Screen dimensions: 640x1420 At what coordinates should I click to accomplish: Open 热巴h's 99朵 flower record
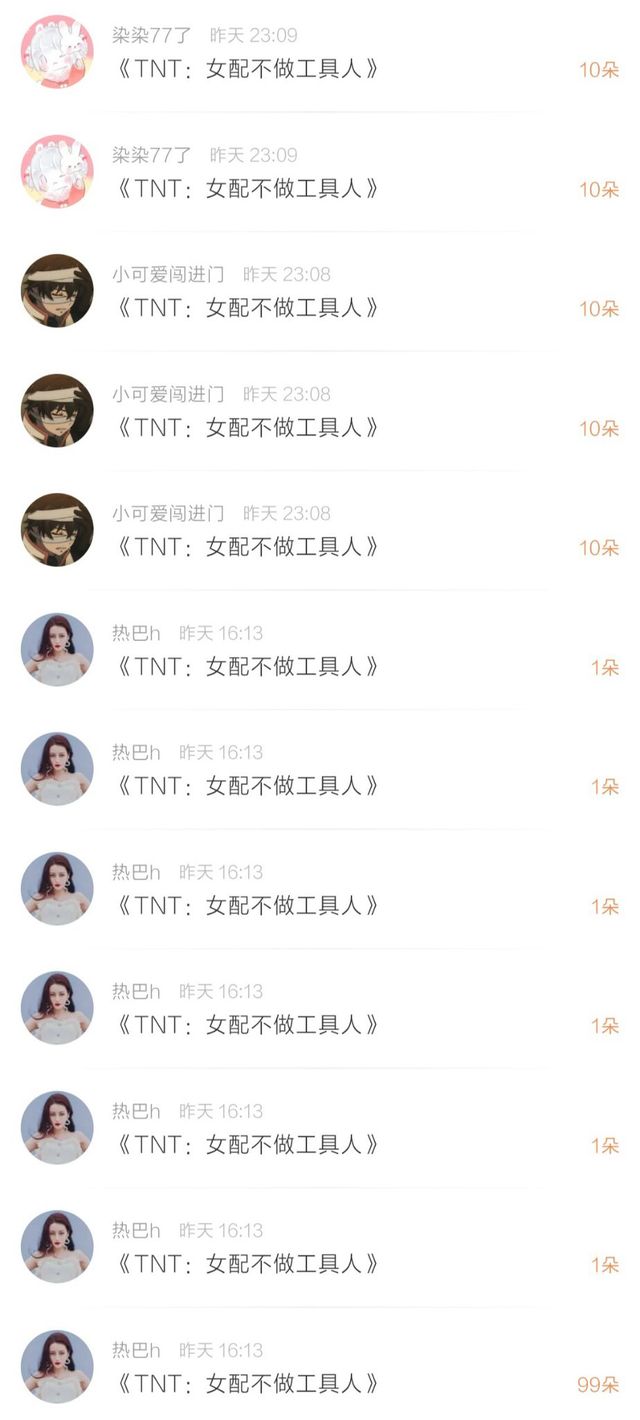click(x=320, y=1367)
